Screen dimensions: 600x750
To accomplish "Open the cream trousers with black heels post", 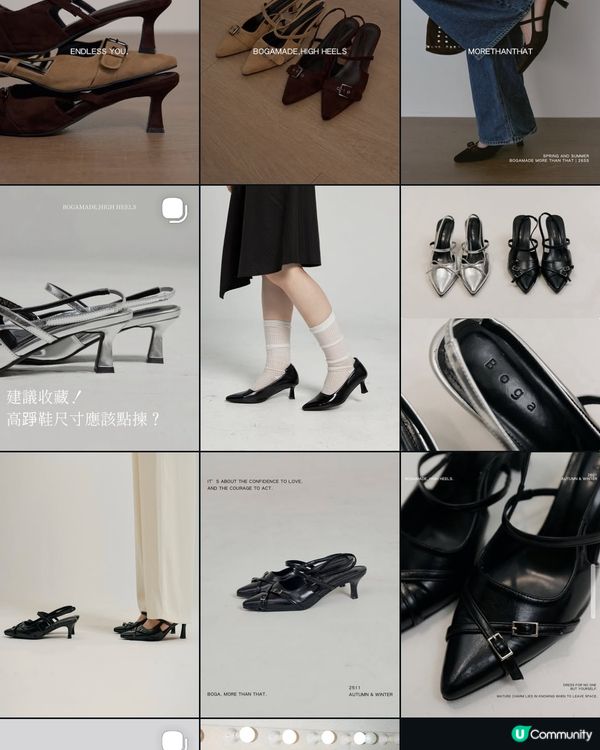I will tap(98, 584).
